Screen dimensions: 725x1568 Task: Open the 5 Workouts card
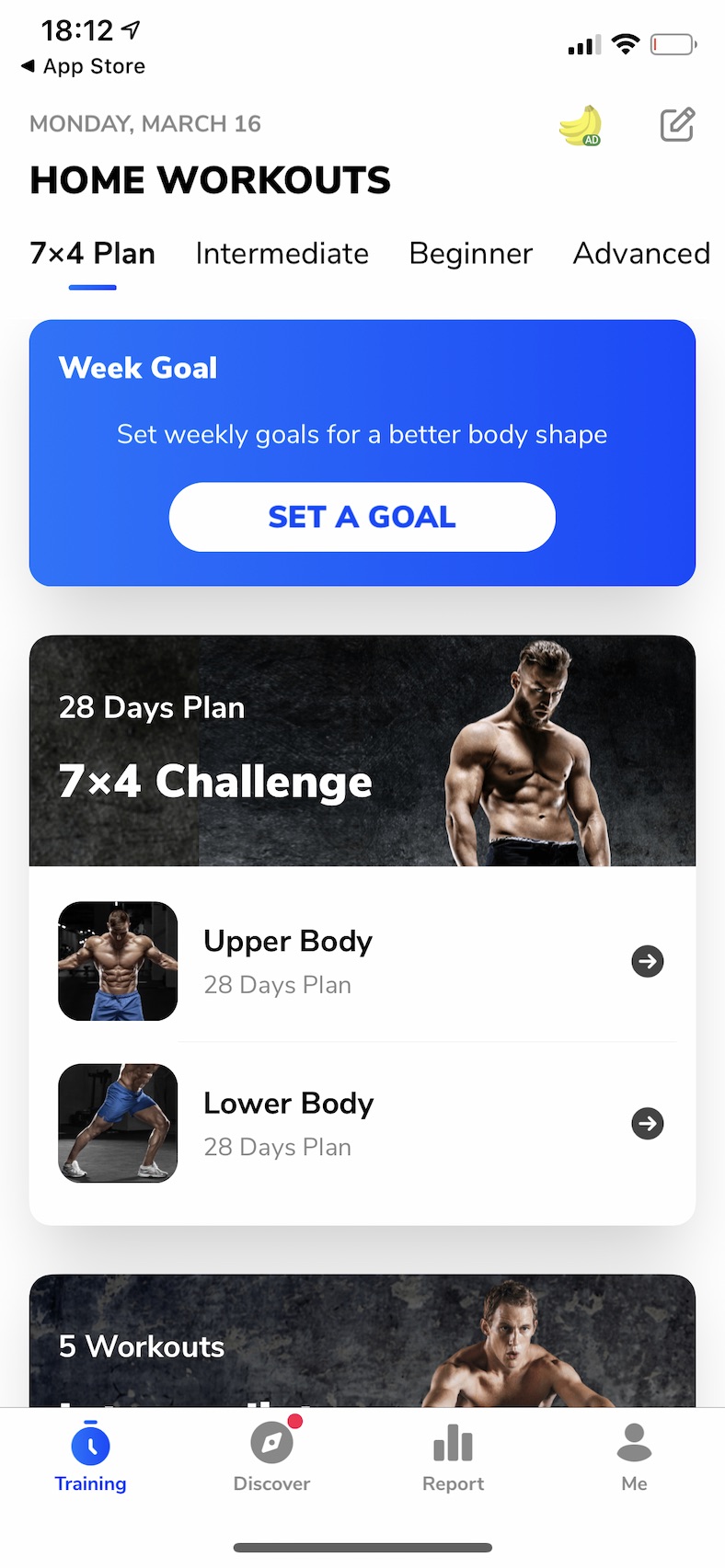362,1343
